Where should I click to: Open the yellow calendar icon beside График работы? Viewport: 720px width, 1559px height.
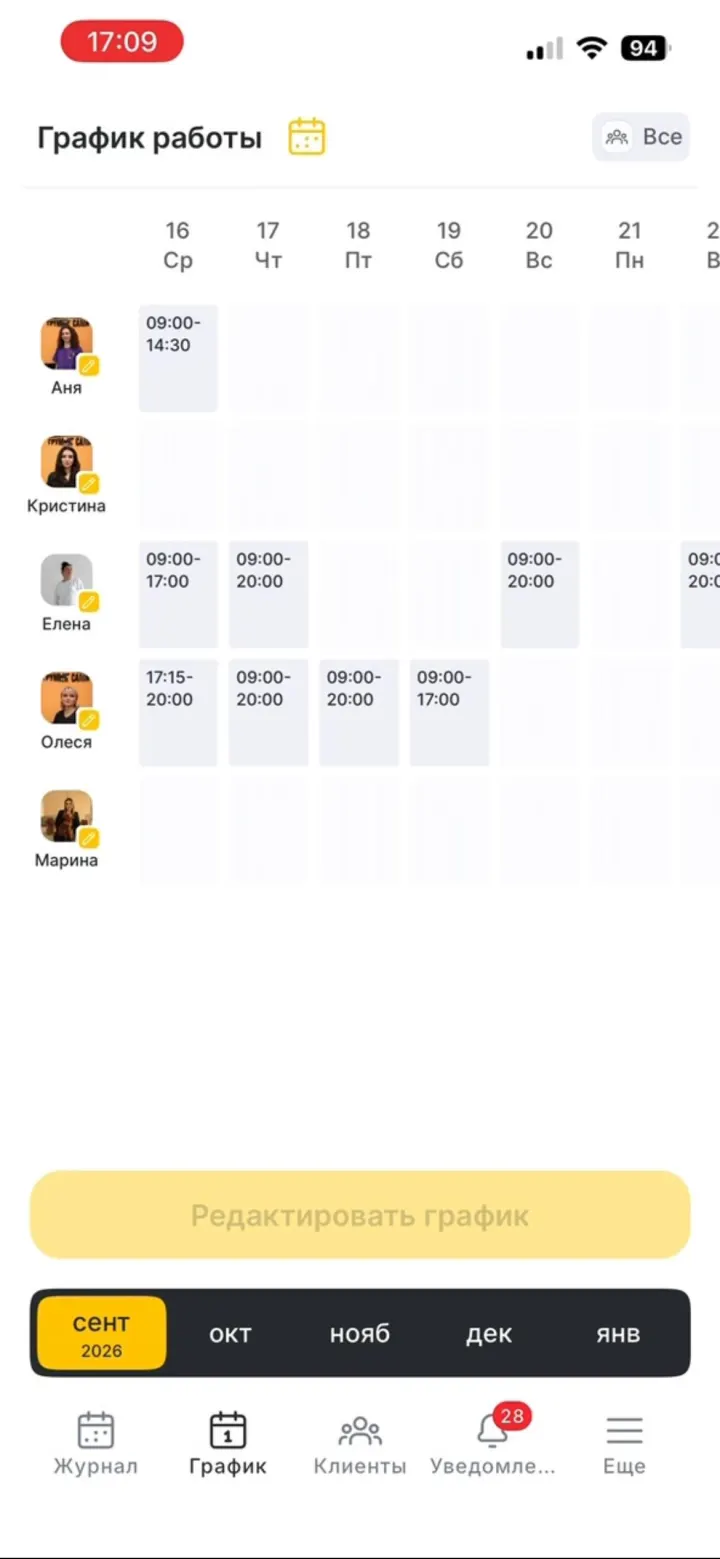(x=307, y=137)
